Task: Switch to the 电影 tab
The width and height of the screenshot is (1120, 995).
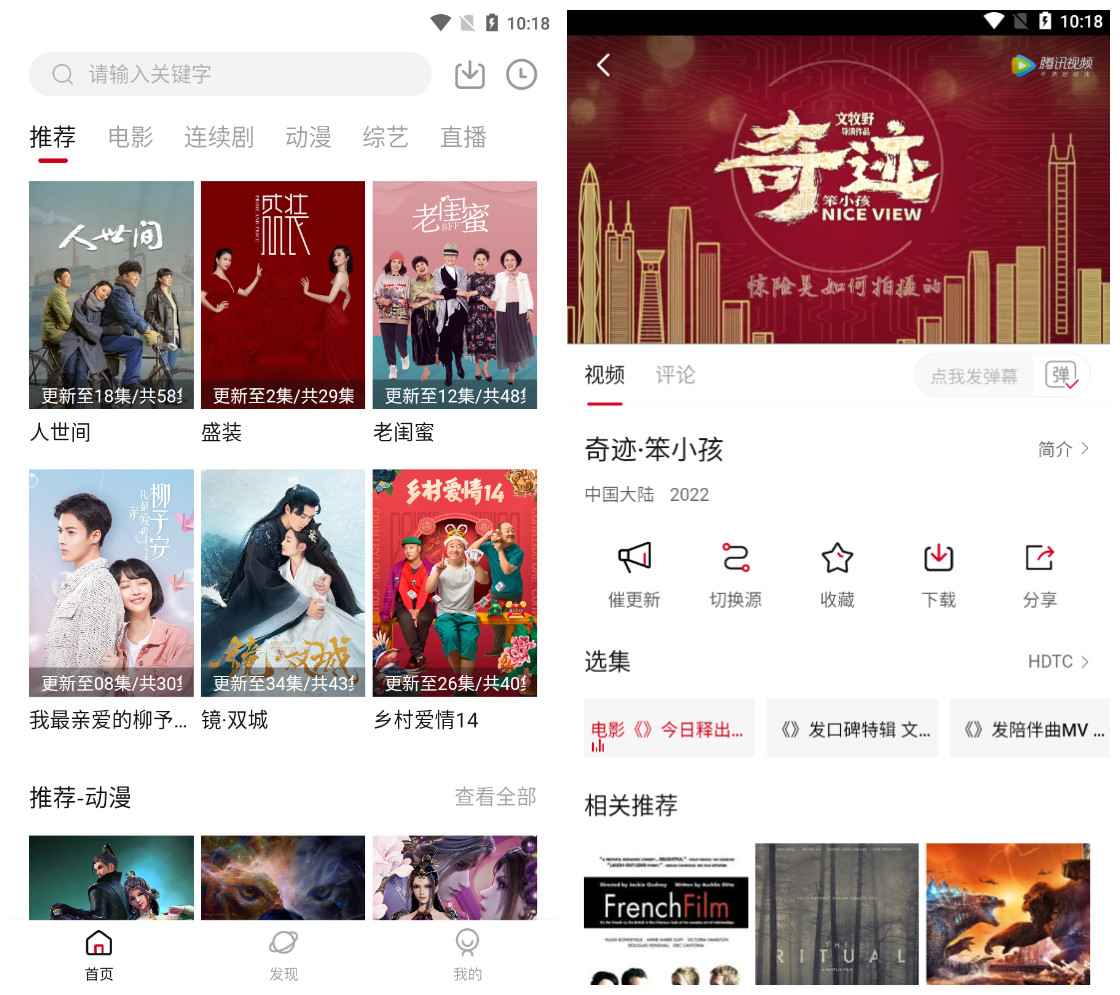Action: pos(130,138)
